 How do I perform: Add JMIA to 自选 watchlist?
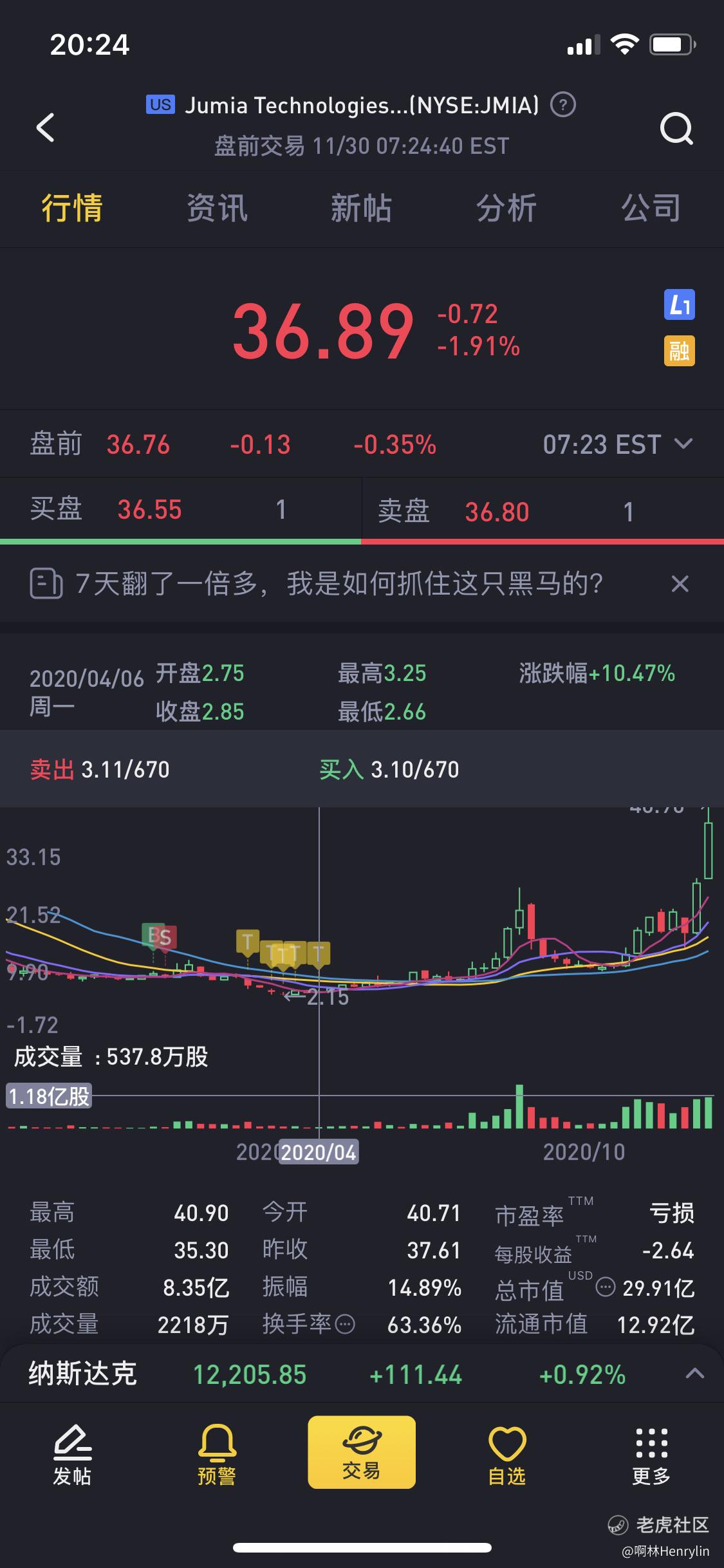tap(507, 1455)
